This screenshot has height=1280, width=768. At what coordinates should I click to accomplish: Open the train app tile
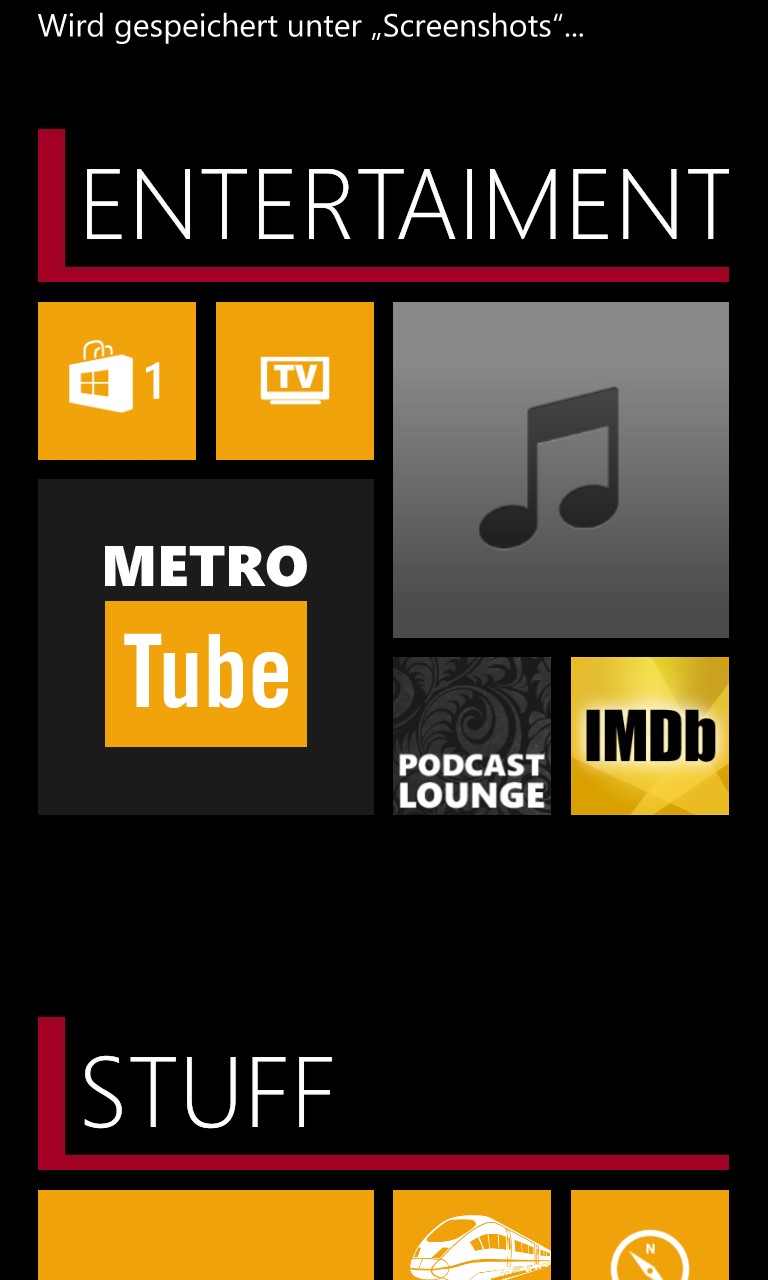coord(472,1235)
